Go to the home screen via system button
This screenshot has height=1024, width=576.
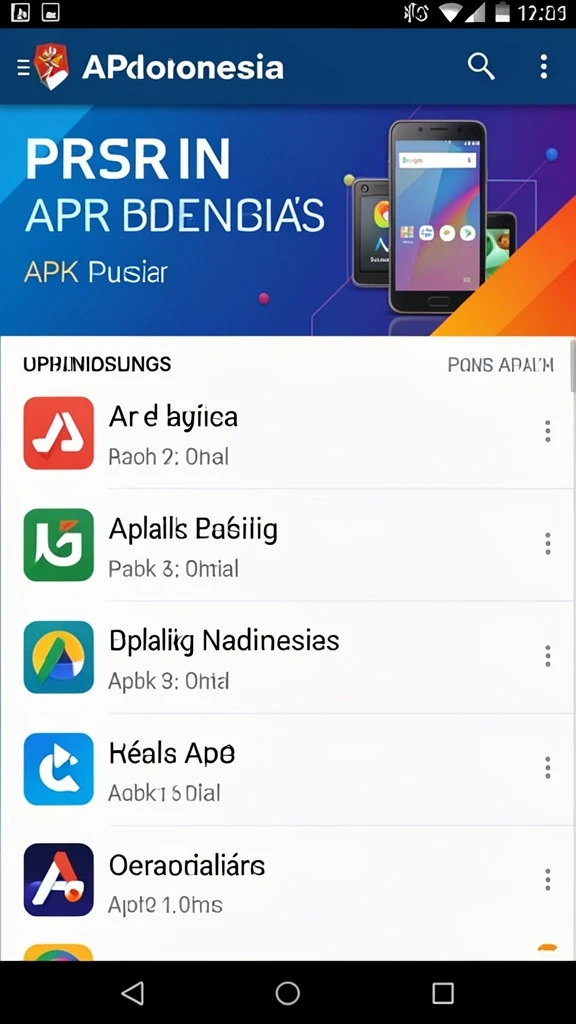287,993
